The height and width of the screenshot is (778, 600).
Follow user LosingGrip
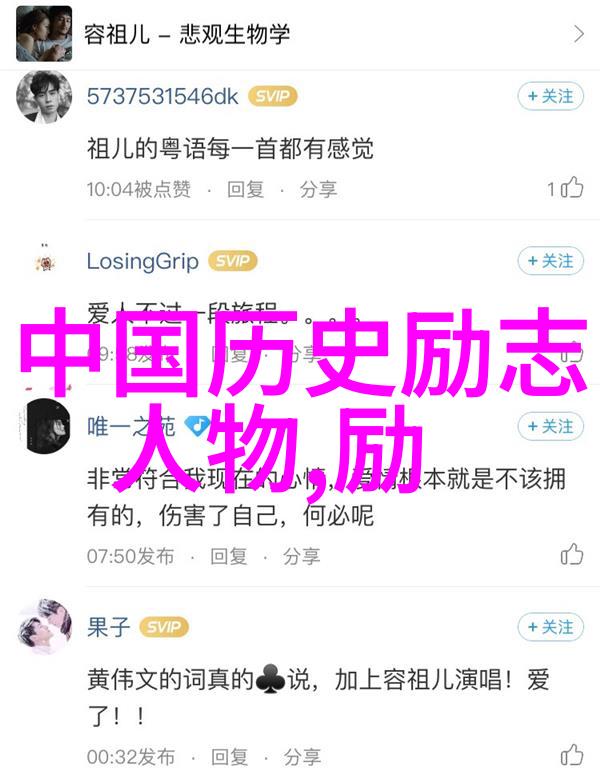coord(550,261)
